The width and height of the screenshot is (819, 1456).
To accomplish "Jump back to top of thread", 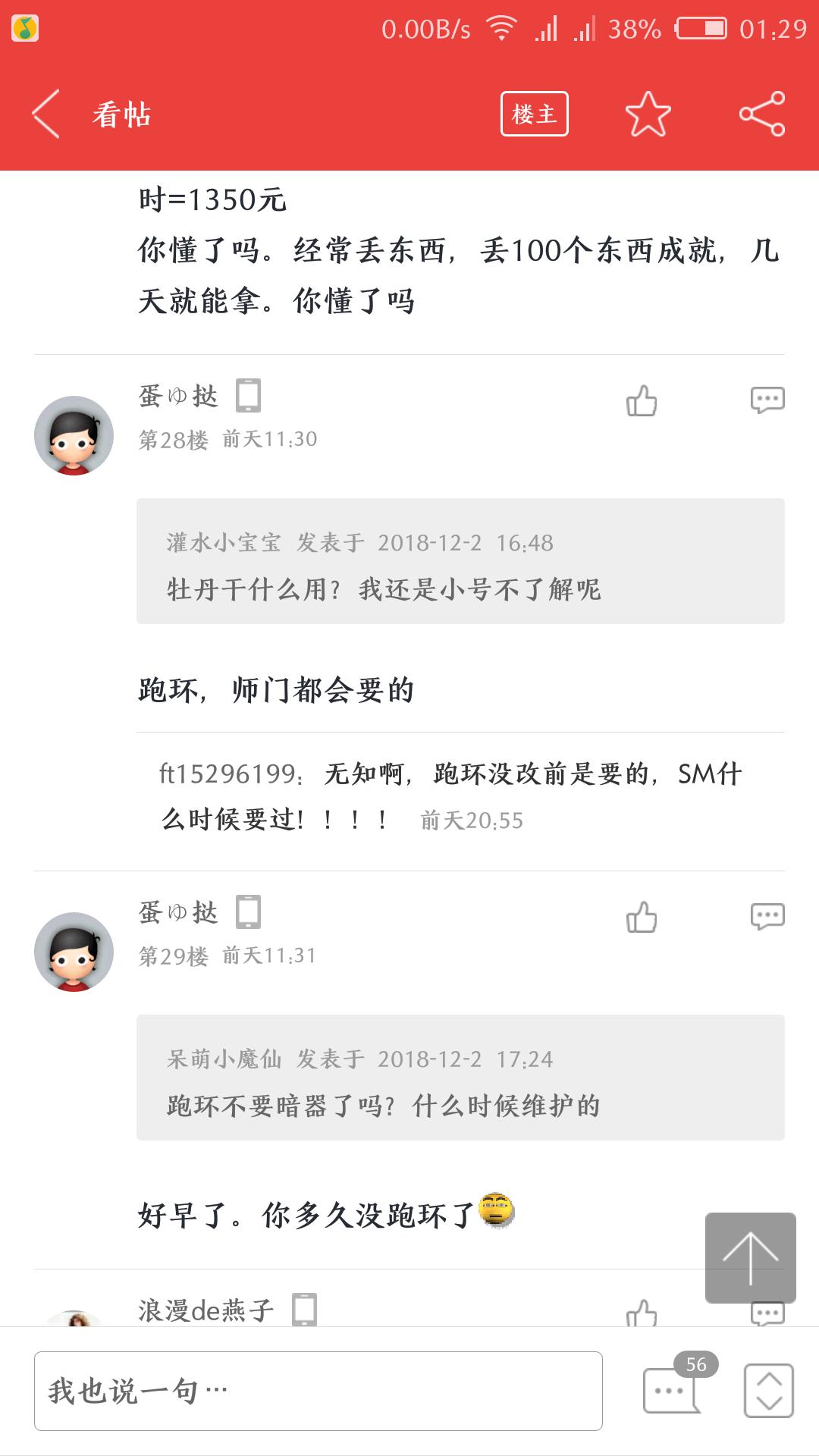I will (x=750, y=1257).
